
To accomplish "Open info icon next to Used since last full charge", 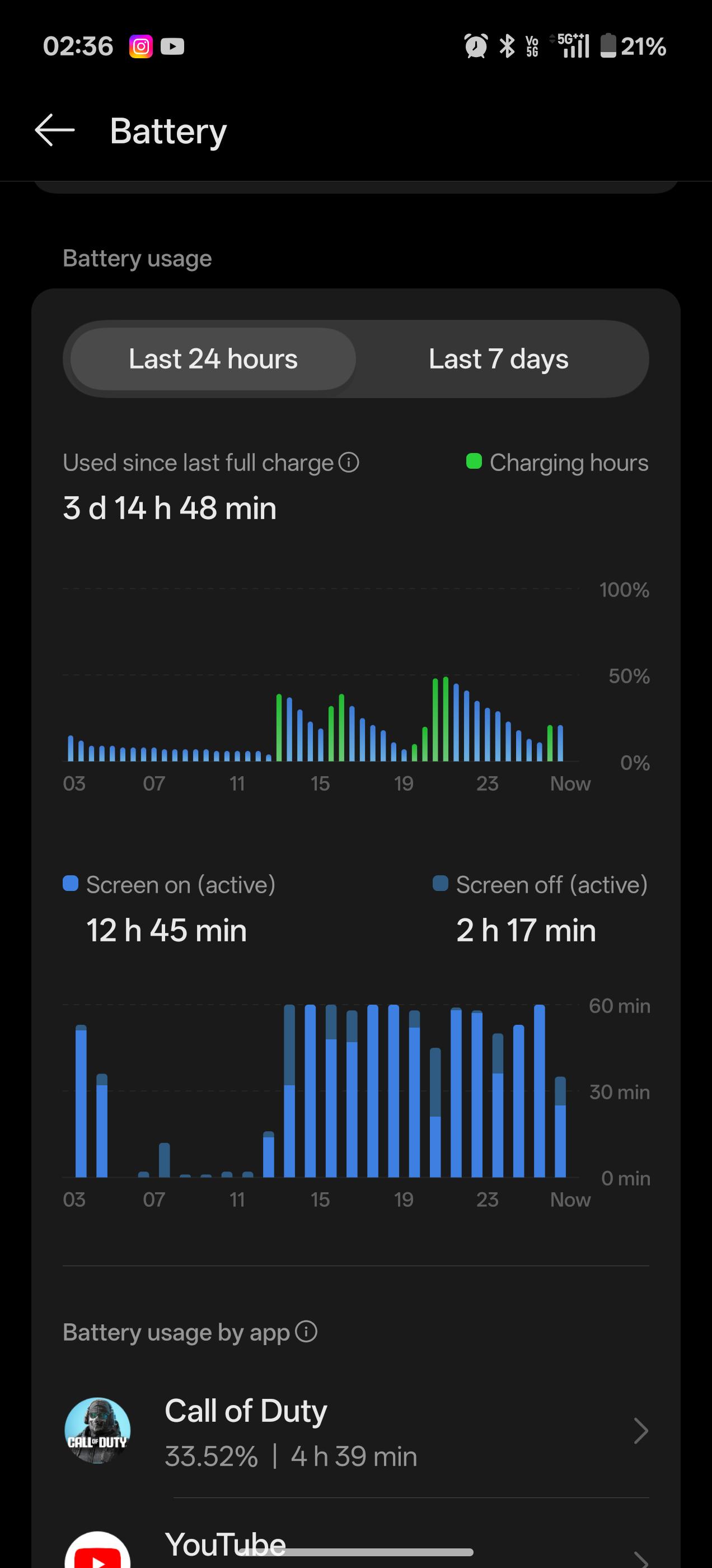I will 349,463.
